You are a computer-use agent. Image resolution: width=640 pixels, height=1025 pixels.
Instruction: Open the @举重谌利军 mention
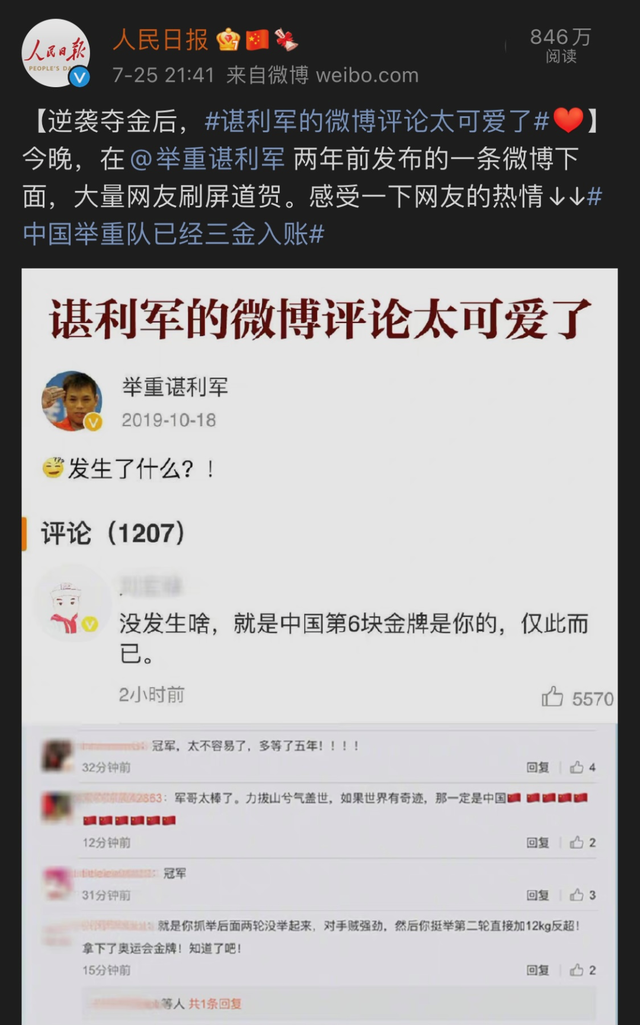pyautogui.click(x=207, y=159)
